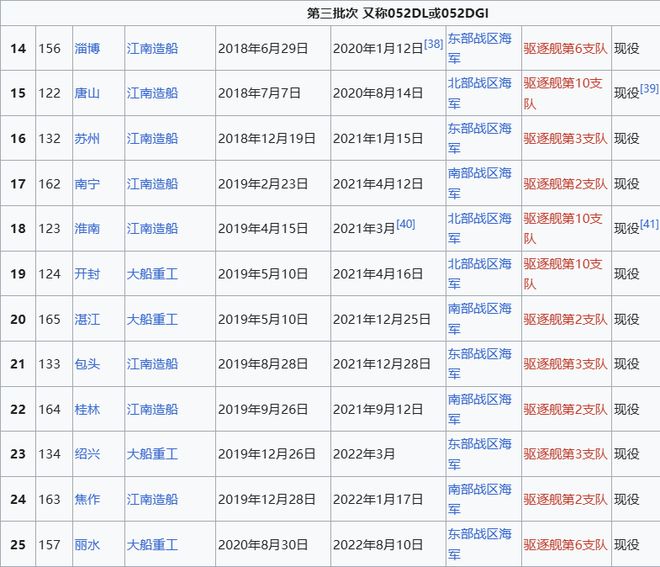The image size is (660, 567).
Task: Tap the 苏州 ship name link
Action: click(x=87, y=138)
